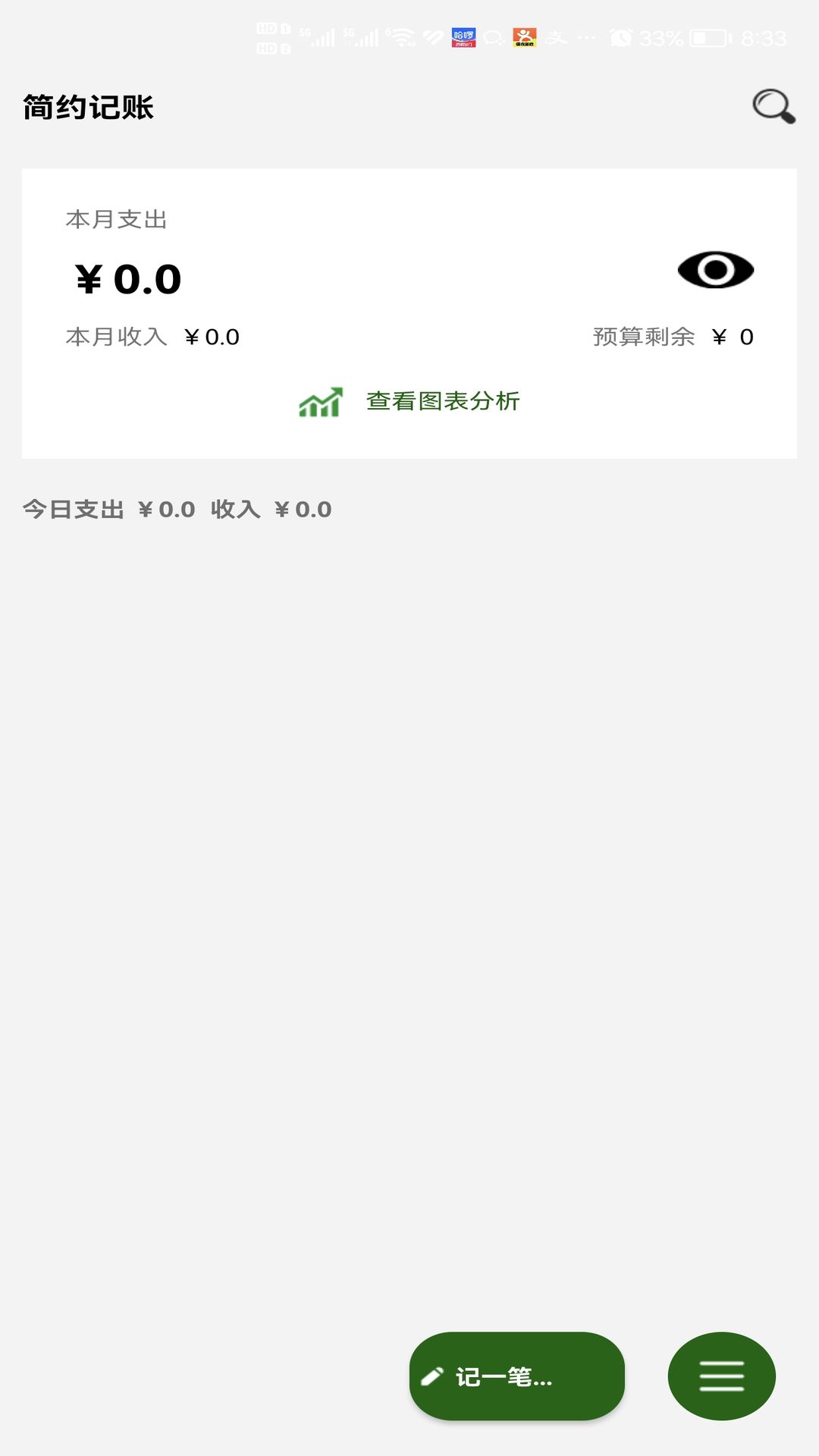Select the 简约记账 app title

(87, 108)
